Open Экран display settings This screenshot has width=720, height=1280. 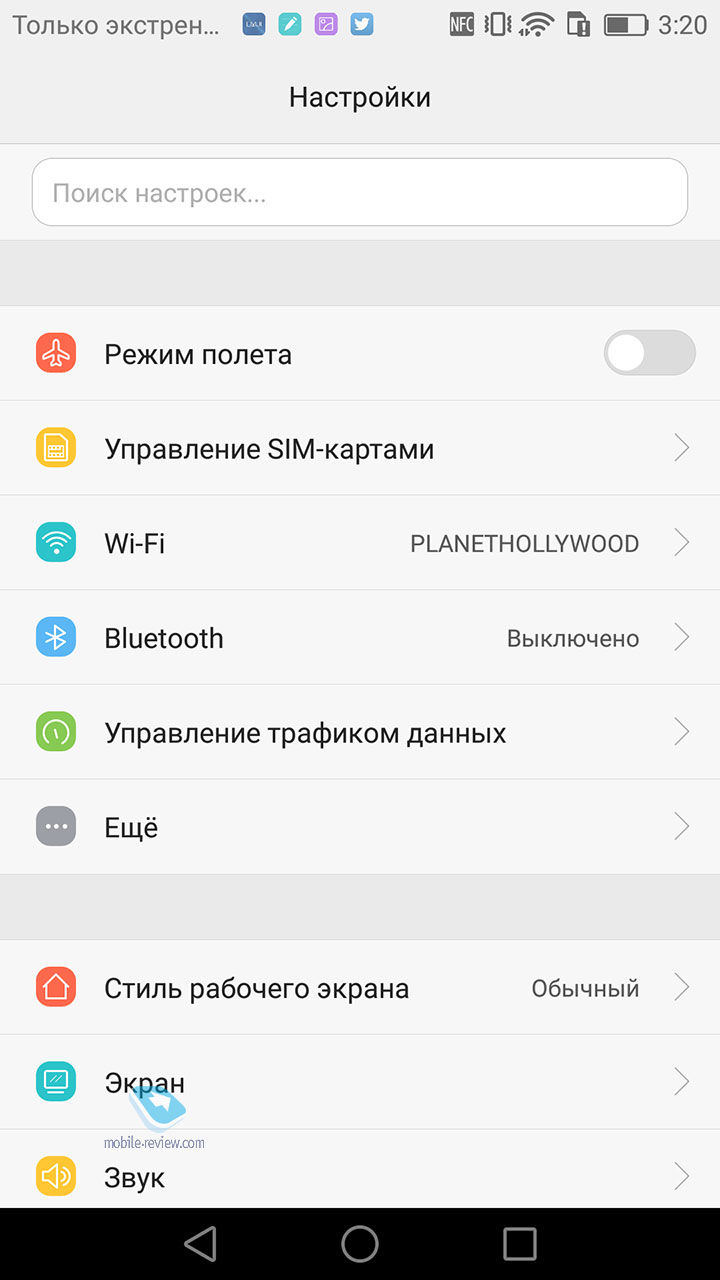click(x=360, y=1082)
